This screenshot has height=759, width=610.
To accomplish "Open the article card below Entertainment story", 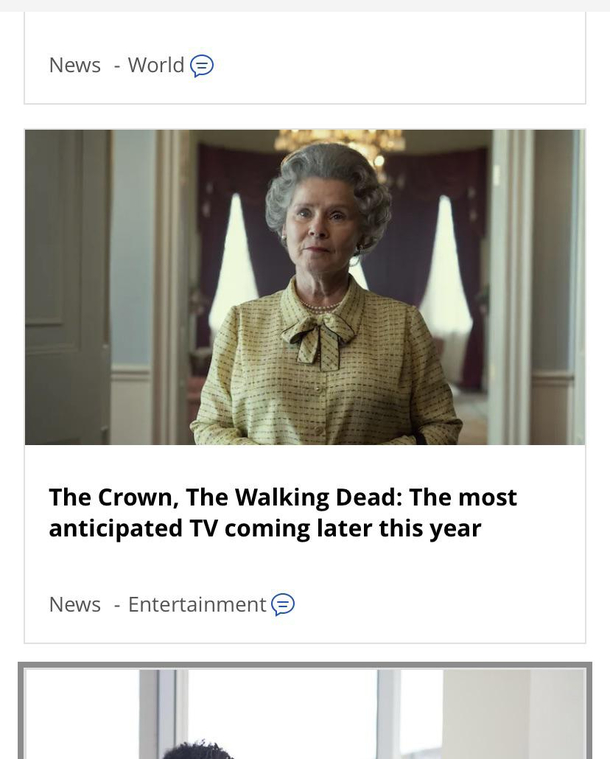I will pos(304,712).
